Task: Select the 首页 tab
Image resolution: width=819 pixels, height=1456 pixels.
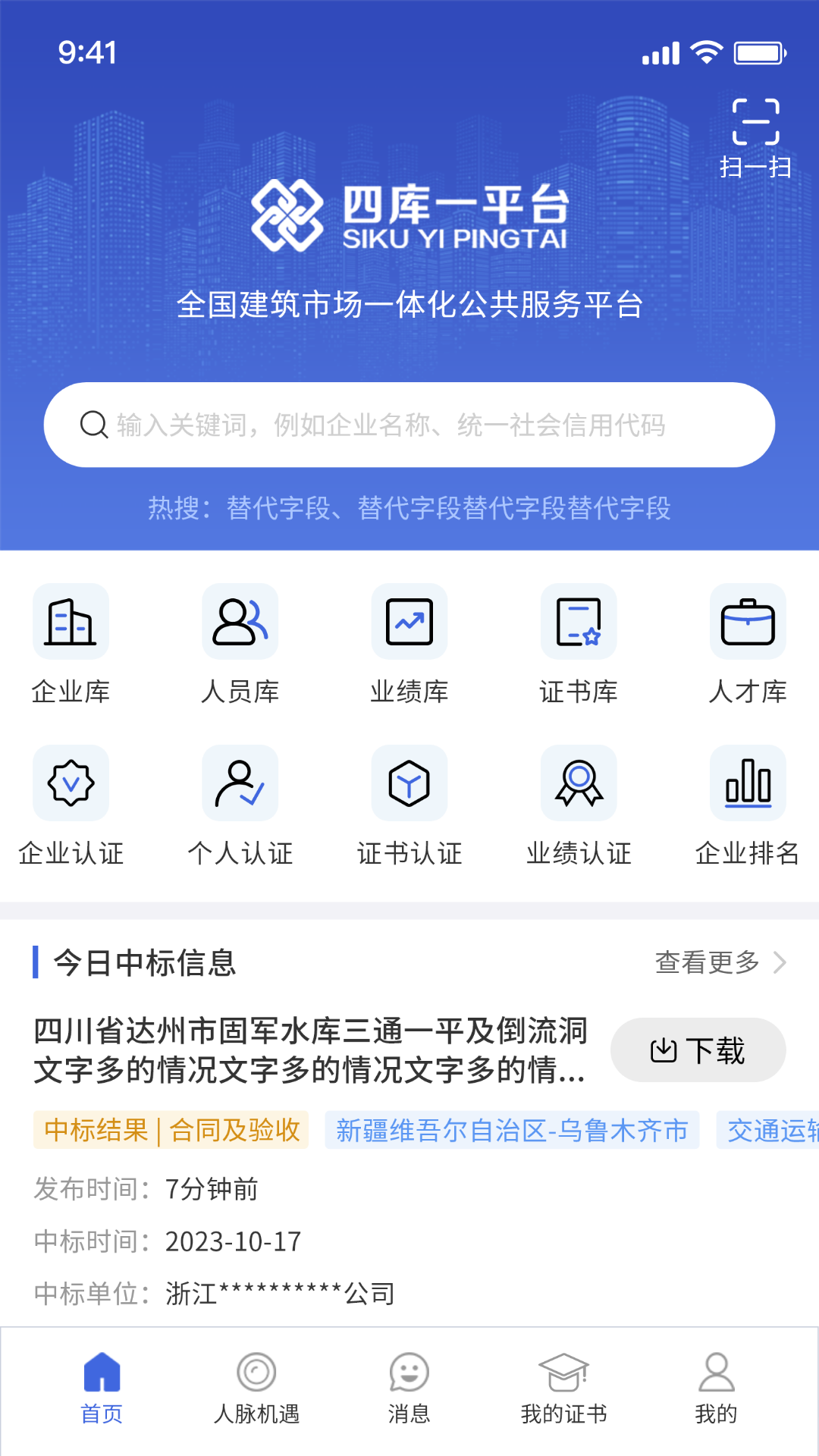Action: click(x=102, y=1388)
